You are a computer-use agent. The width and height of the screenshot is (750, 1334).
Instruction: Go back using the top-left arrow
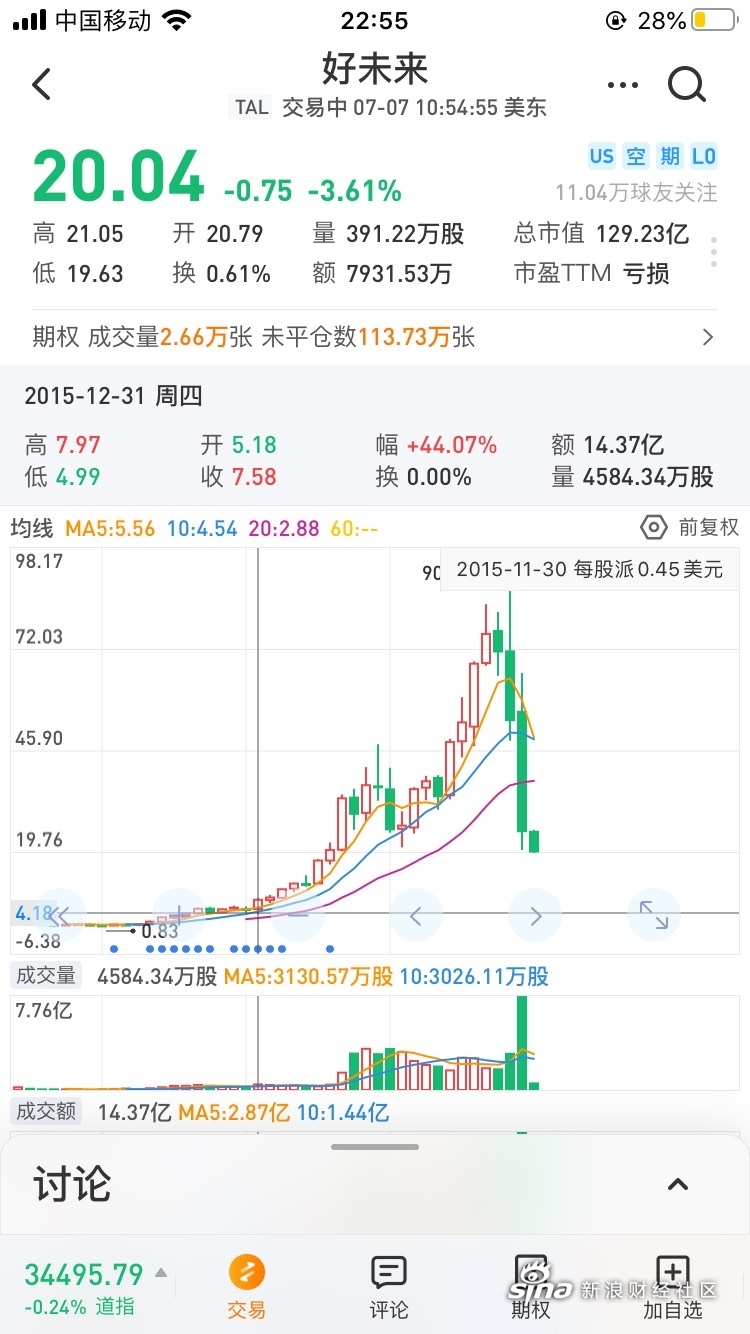(x=41, y=85)
